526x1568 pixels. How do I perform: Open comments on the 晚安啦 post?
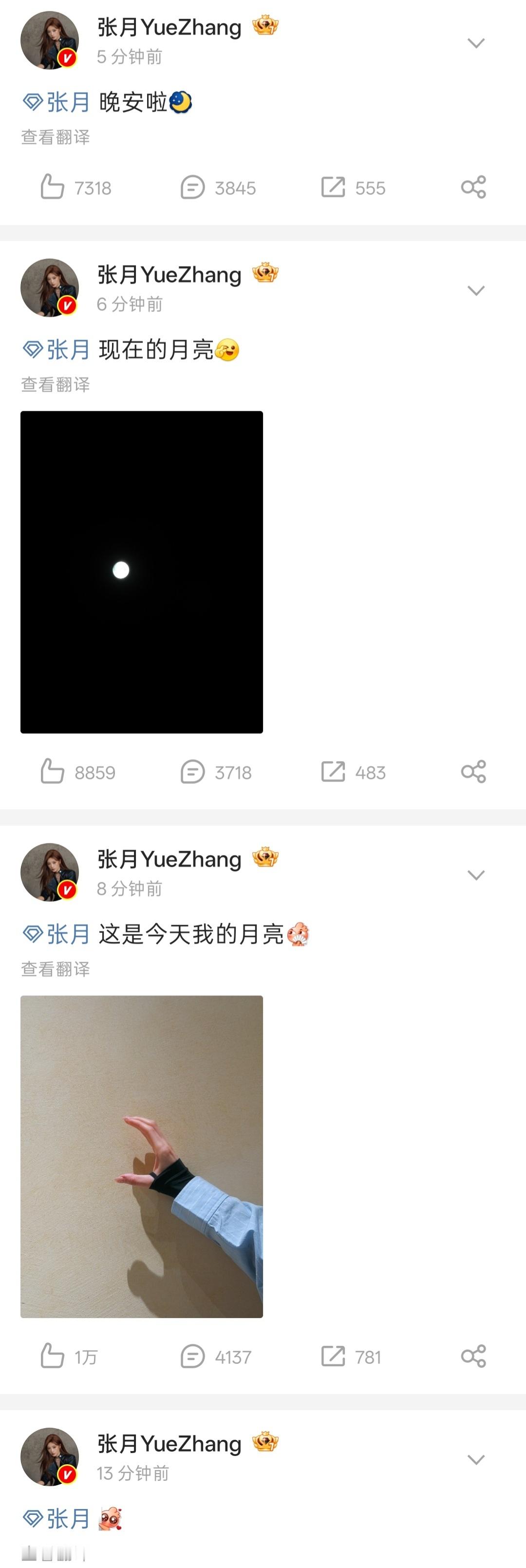(x=218, y=188)
